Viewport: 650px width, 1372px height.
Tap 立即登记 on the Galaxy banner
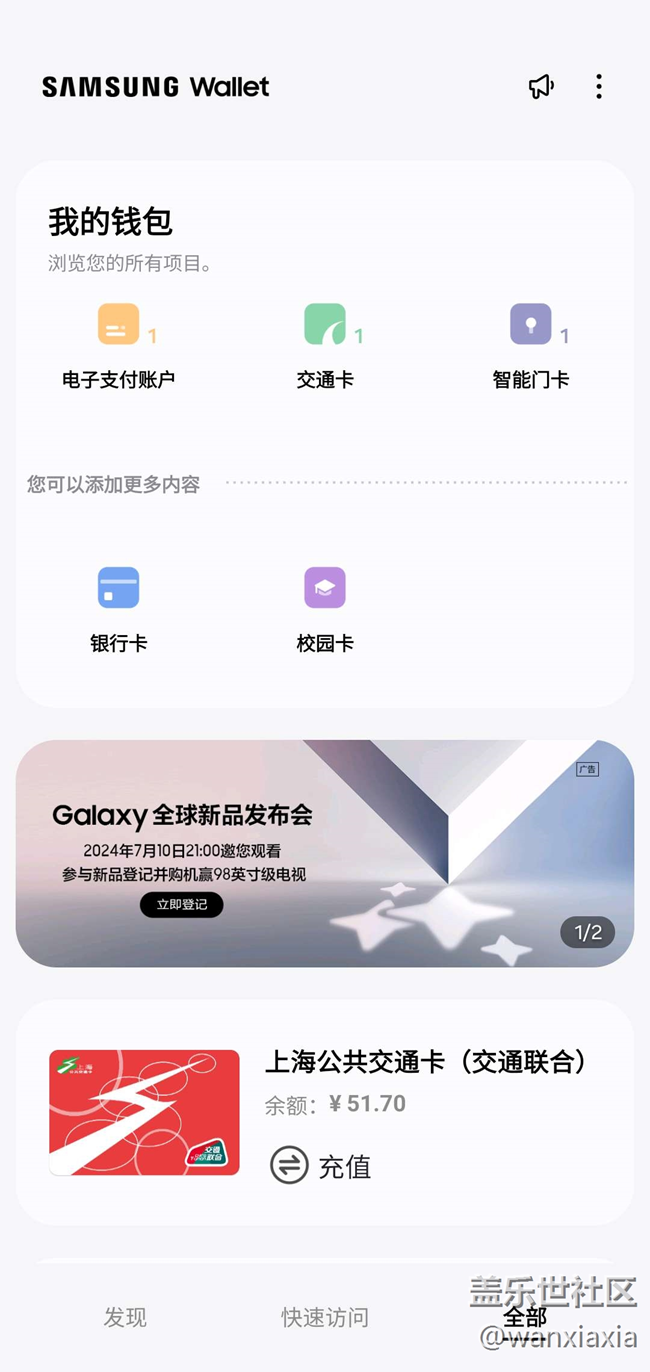[x=181, y=905]
